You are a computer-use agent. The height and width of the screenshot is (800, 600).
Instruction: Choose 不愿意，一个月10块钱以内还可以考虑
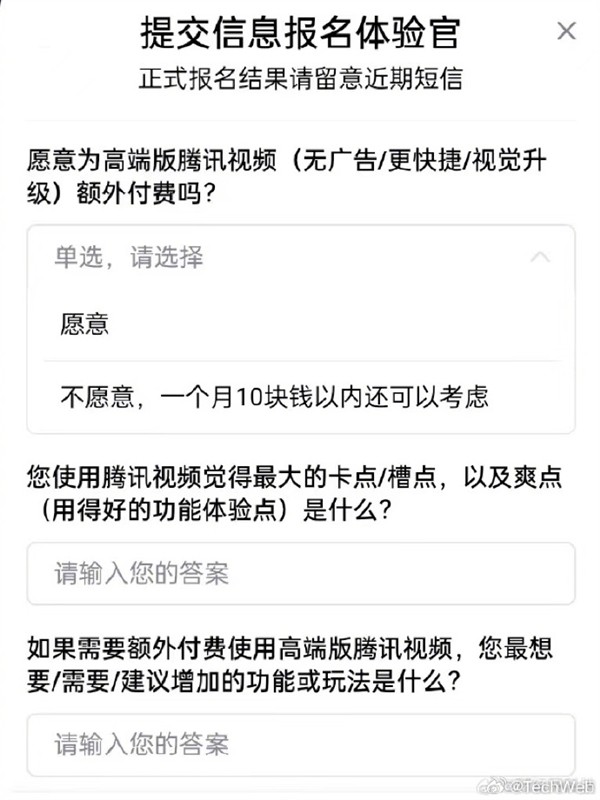click(274, 397)
